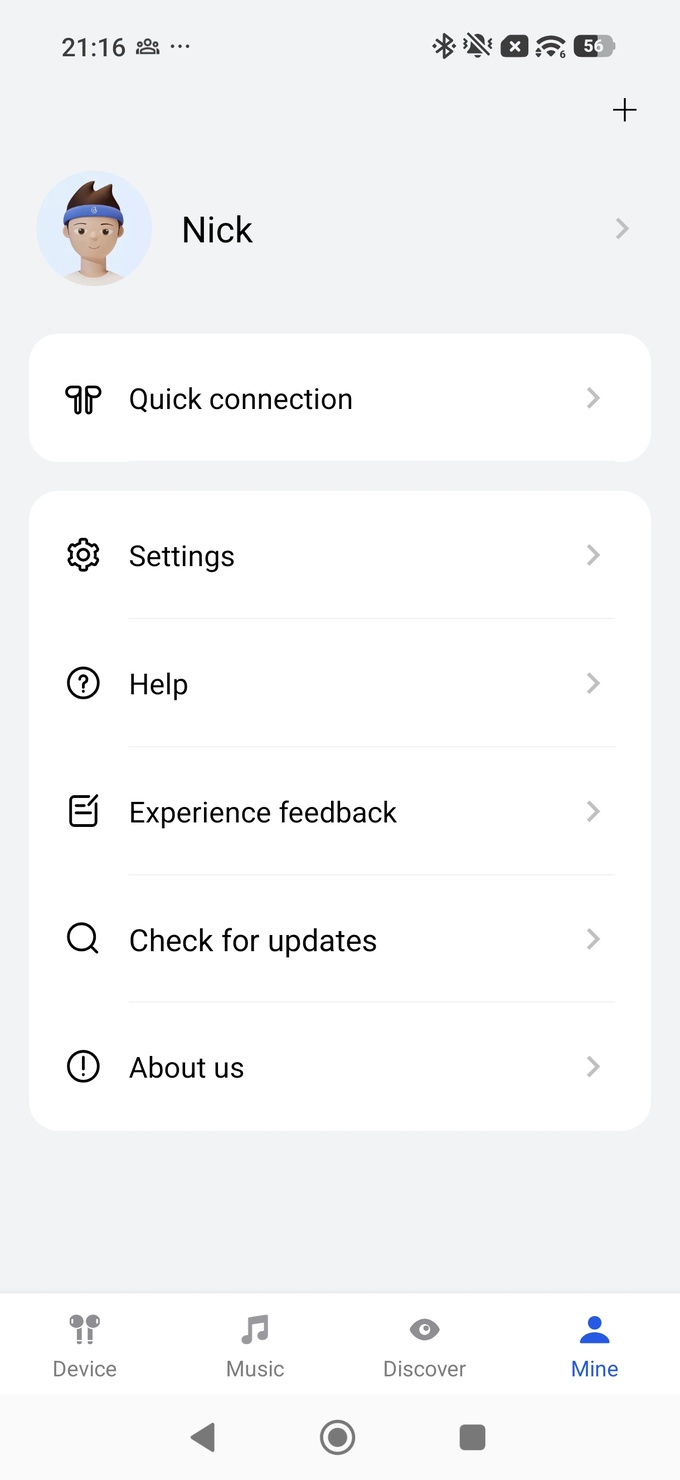The width and height of the screenshot is (680, 1480).
Task: Select the Mine tab
Action: click(x=595, y=1345)
